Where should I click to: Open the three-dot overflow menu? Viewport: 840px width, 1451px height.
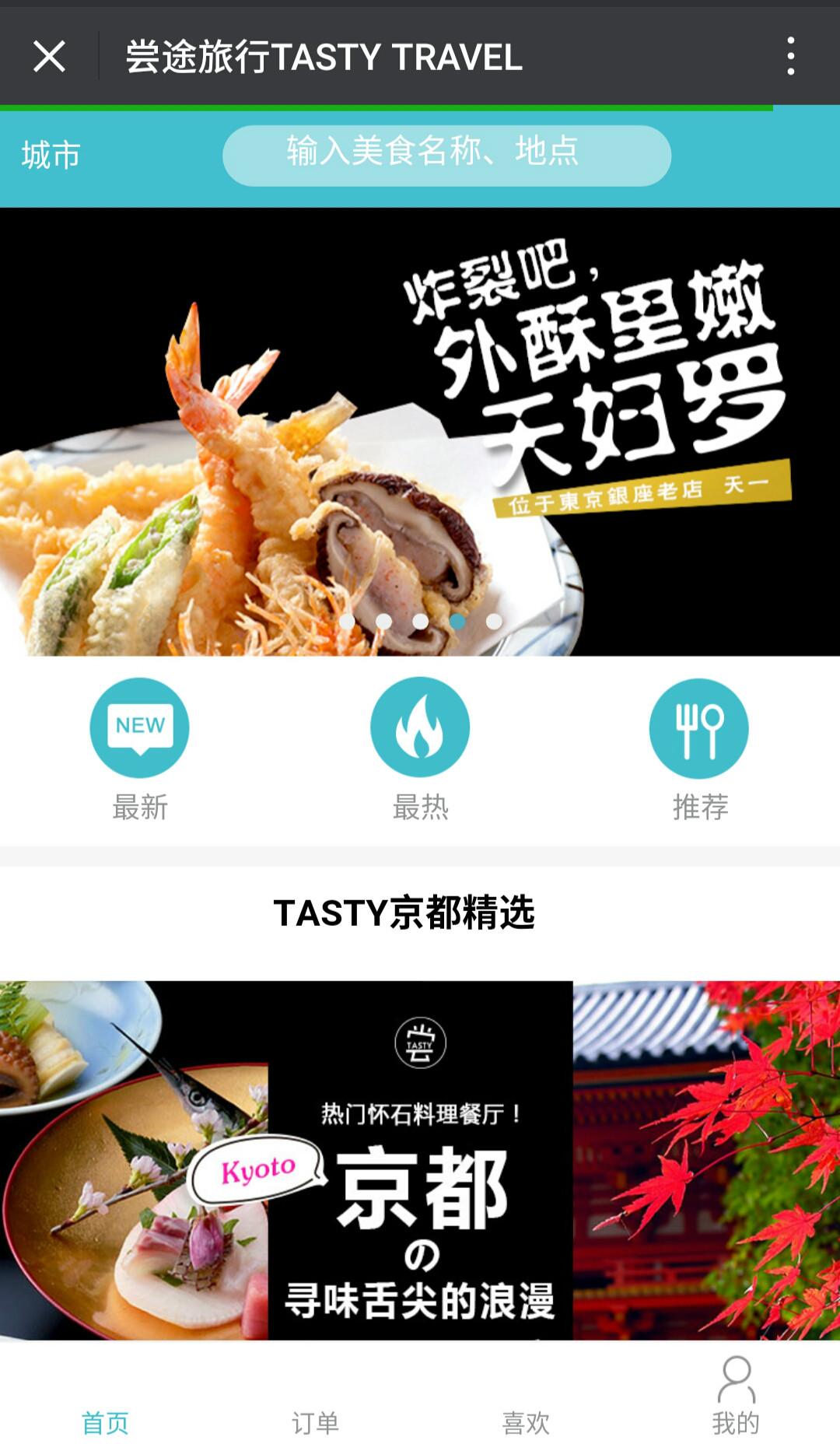click(790, 57)
